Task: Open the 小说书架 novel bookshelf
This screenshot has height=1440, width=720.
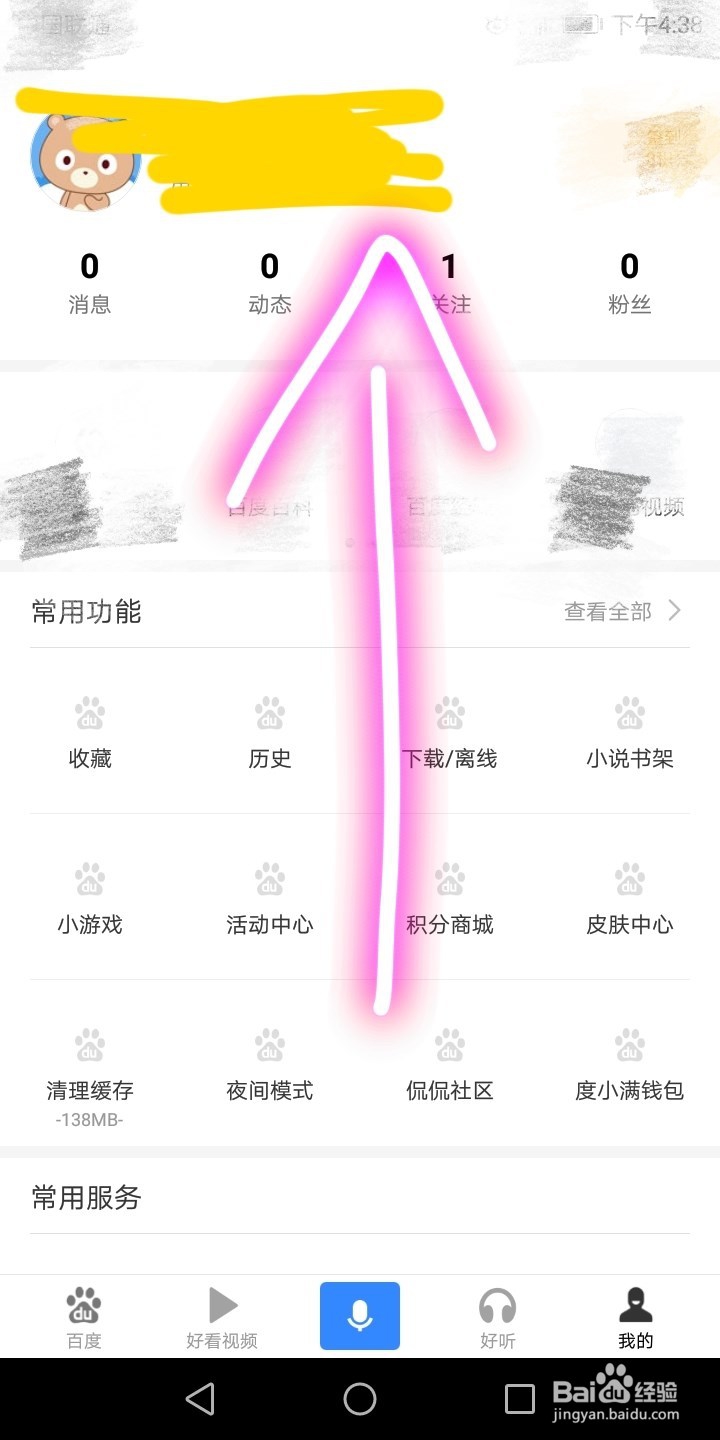Action: click(629, 730)
